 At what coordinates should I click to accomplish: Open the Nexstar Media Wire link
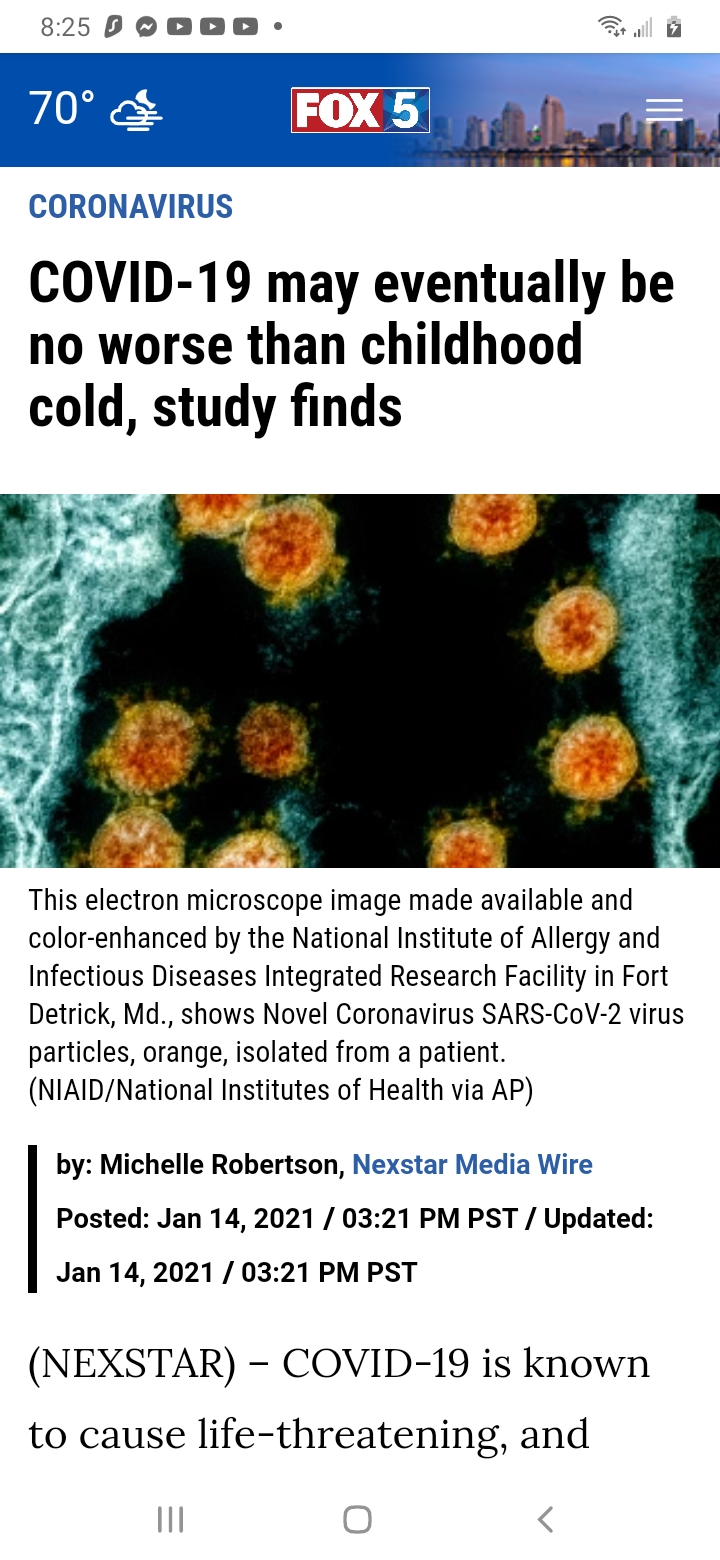472,1165
